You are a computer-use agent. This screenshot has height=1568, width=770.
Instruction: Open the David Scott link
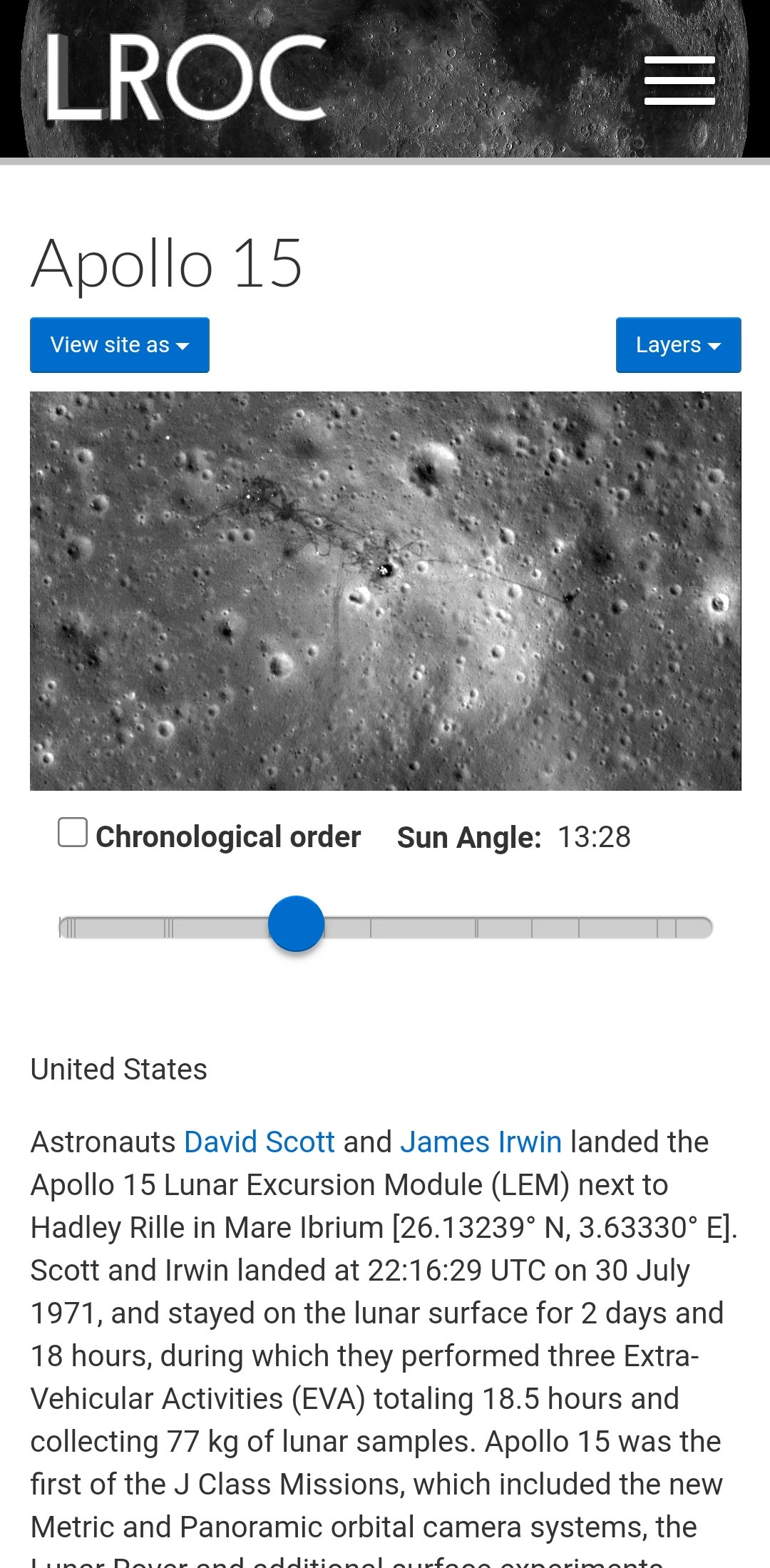tap(259, 1142)
